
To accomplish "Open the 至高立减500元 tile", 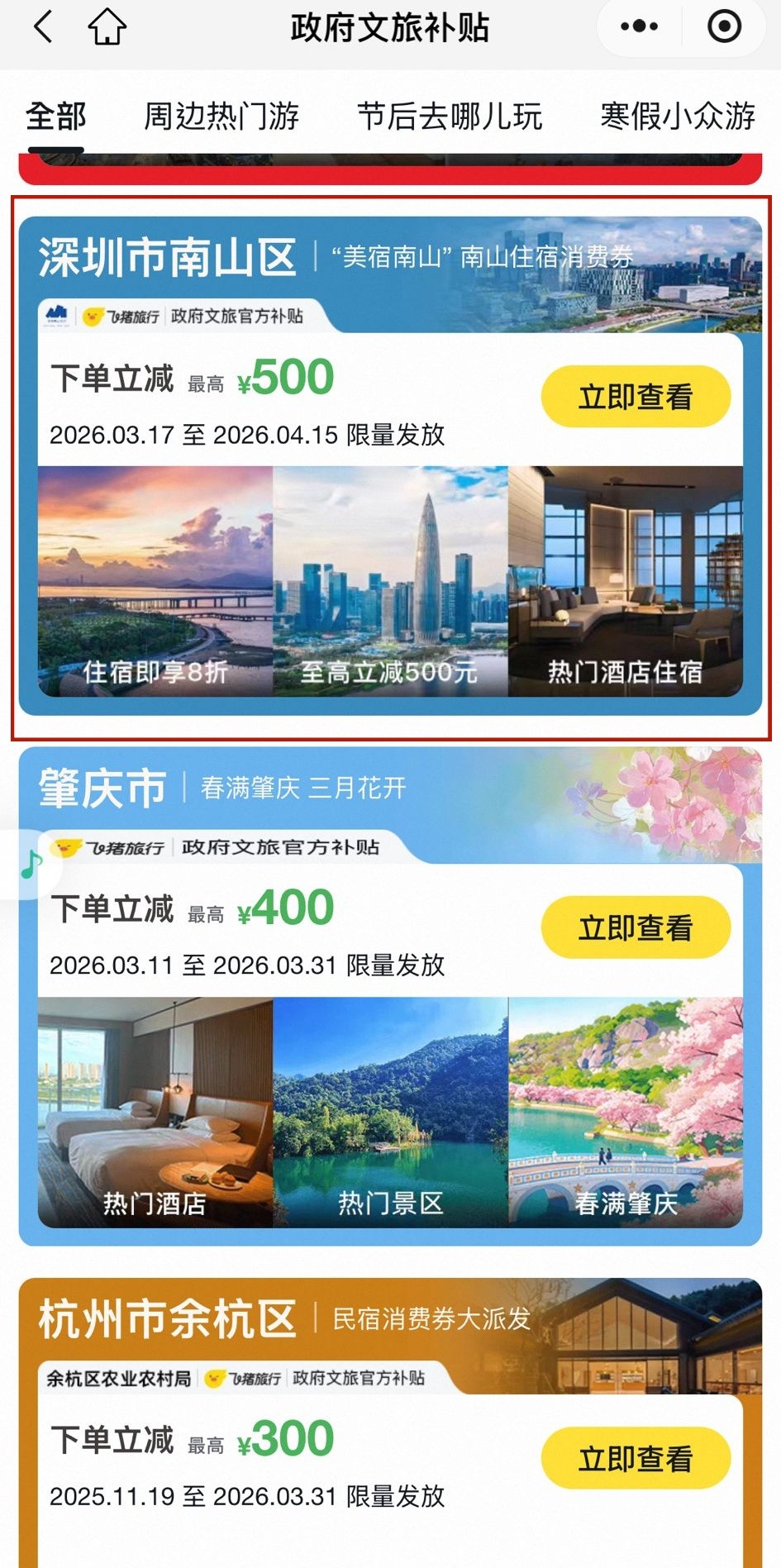I will [390, 581].
